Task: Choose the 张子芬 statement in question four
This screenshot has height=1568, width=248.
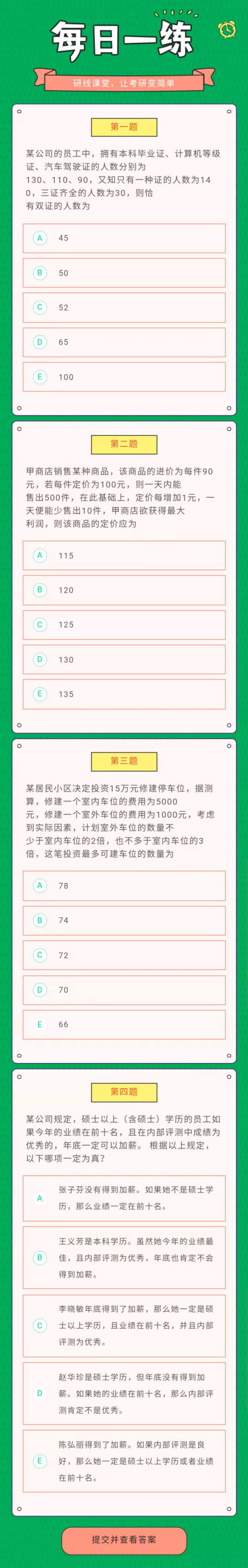Action: (x=124, y=1198)
